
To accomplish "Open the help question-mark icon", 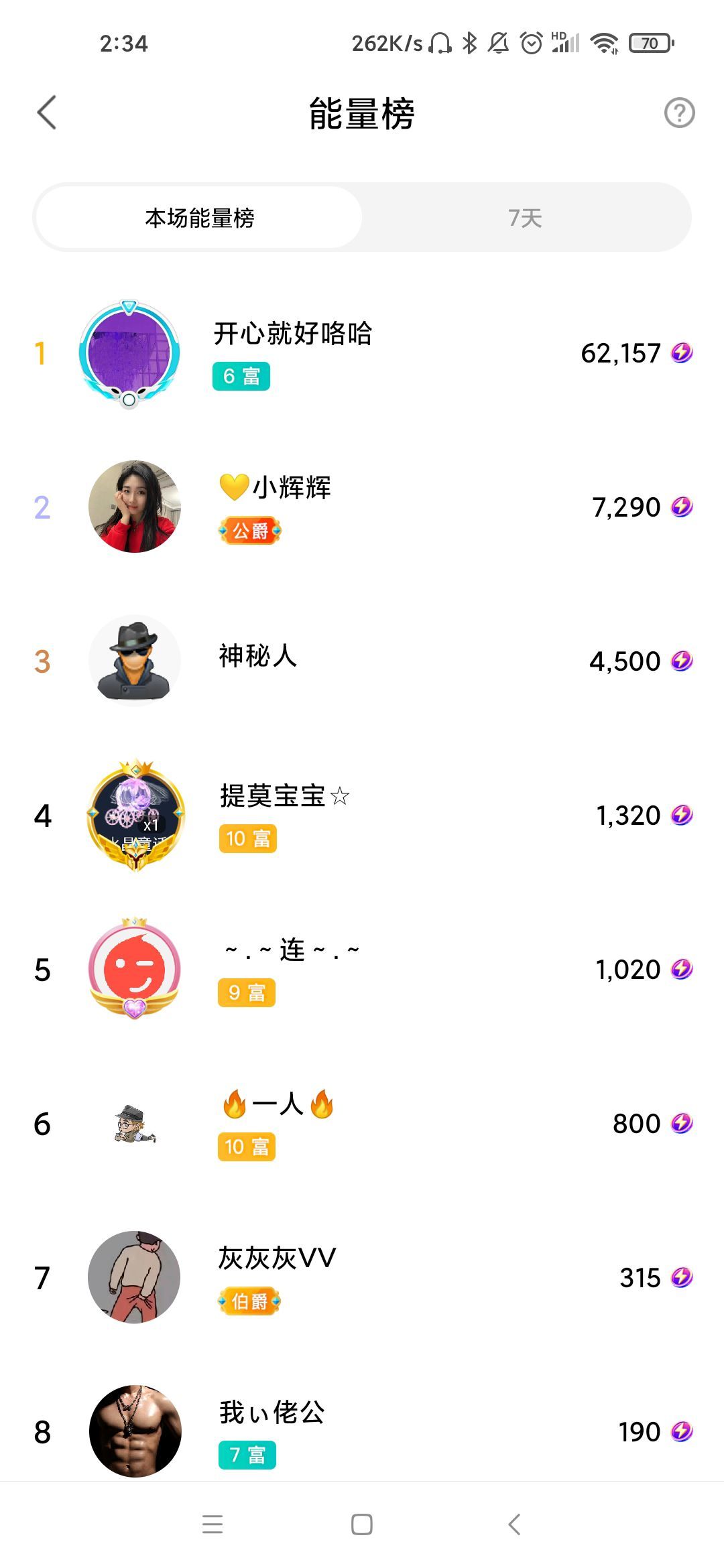I will pyautogui.click(x=679, y=113).
